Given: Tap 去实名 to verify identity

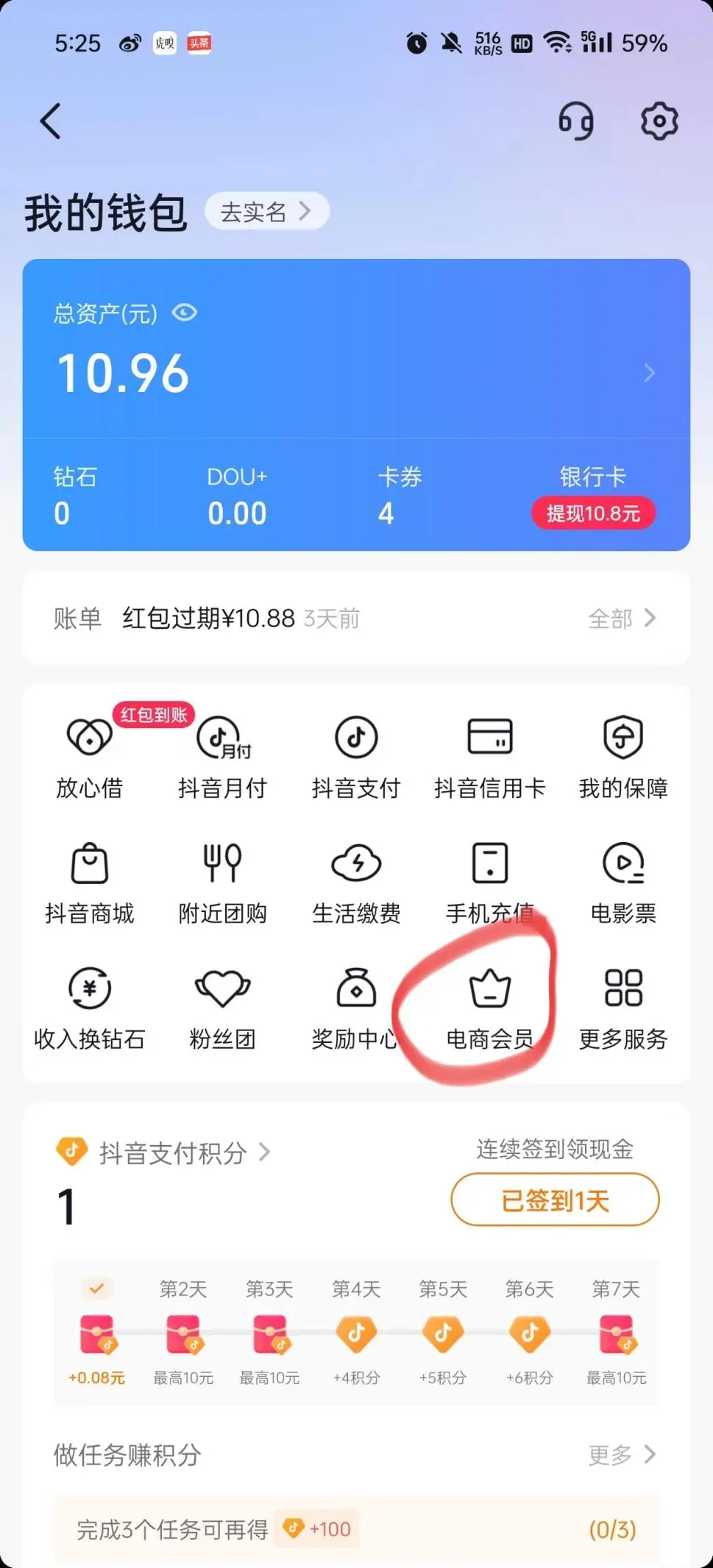Looking at the screenshot, I should (x=266, y=212).
